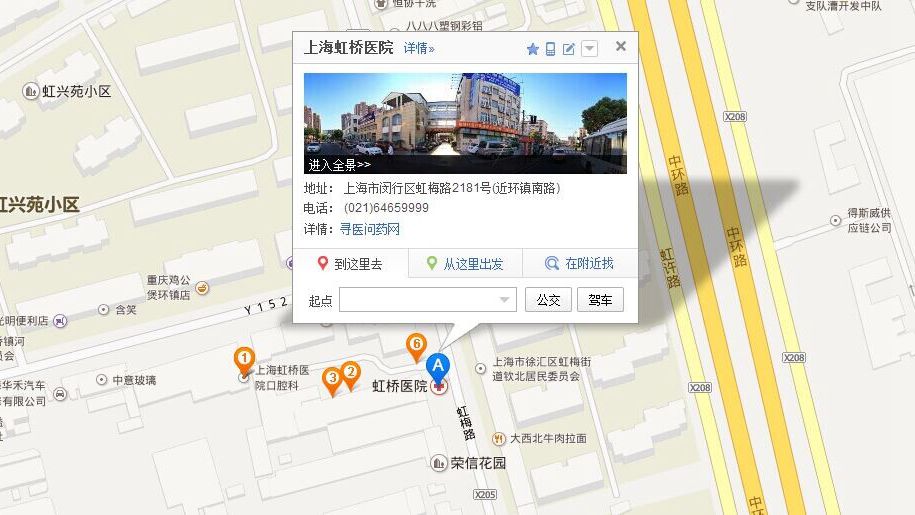
Task: Select orange marker 2 on the map
Action: [350, 374]
